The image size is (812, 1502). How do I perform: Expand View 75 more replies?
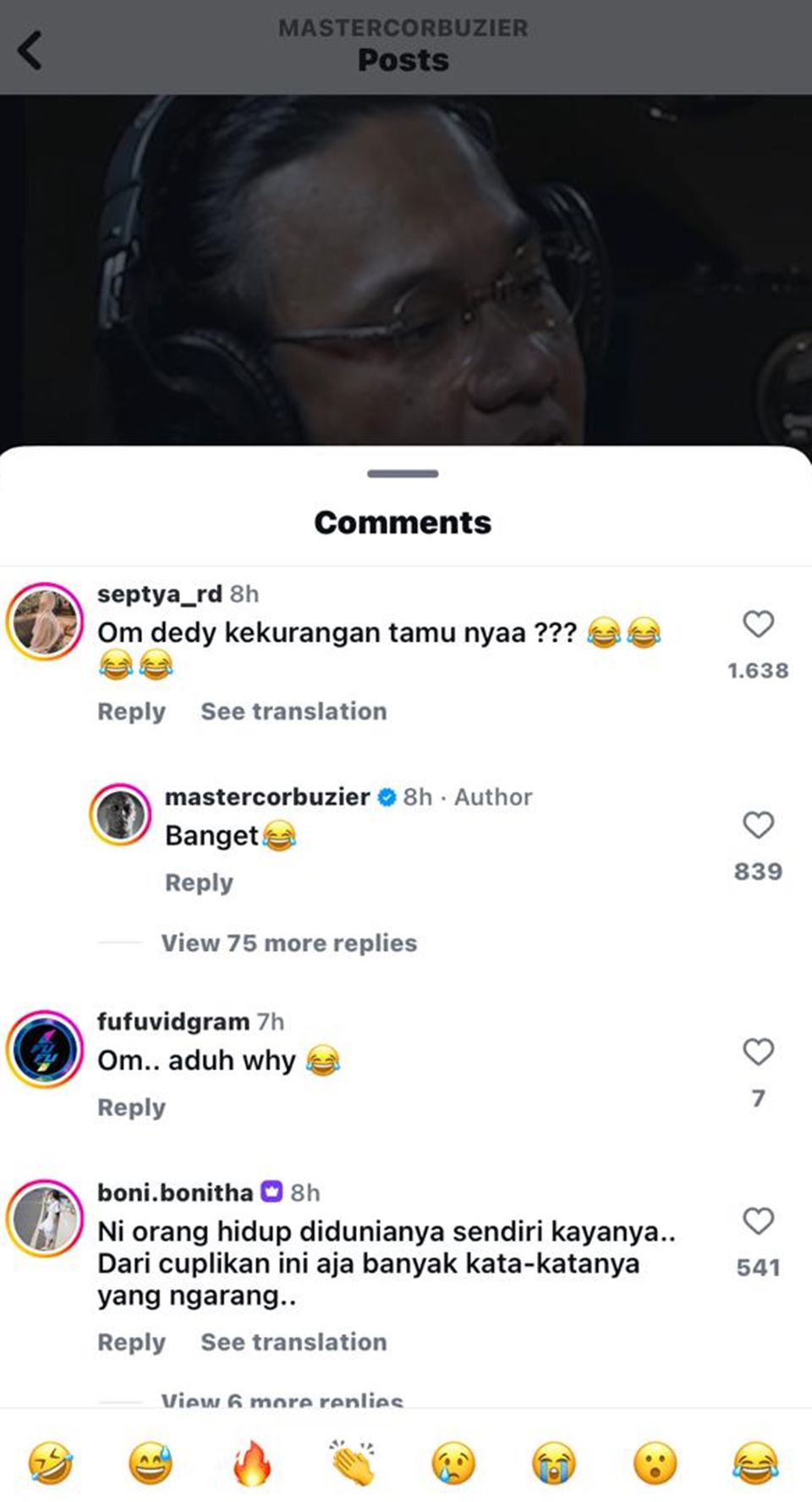coord(288,943)
